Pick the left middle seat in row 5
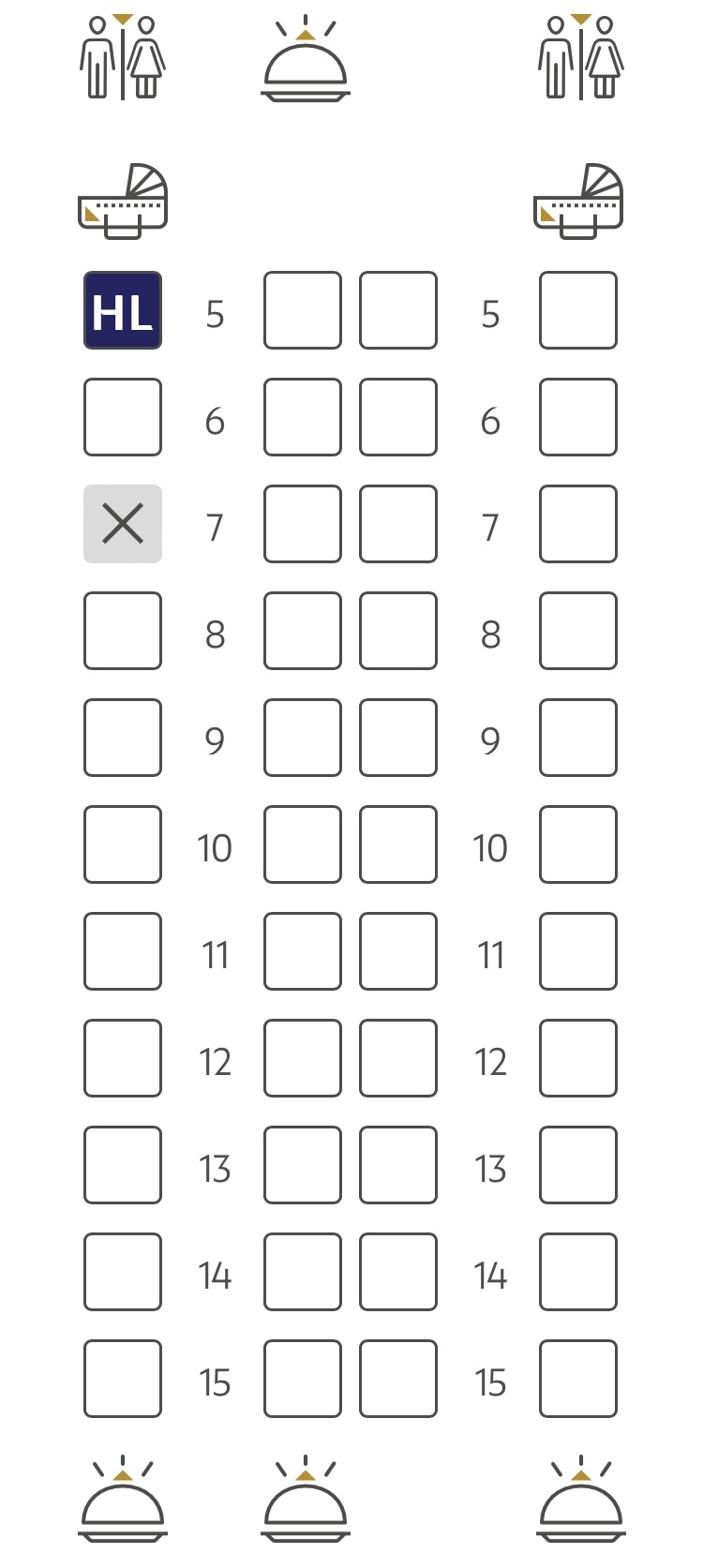718x1568 pixels. point(303,310)
